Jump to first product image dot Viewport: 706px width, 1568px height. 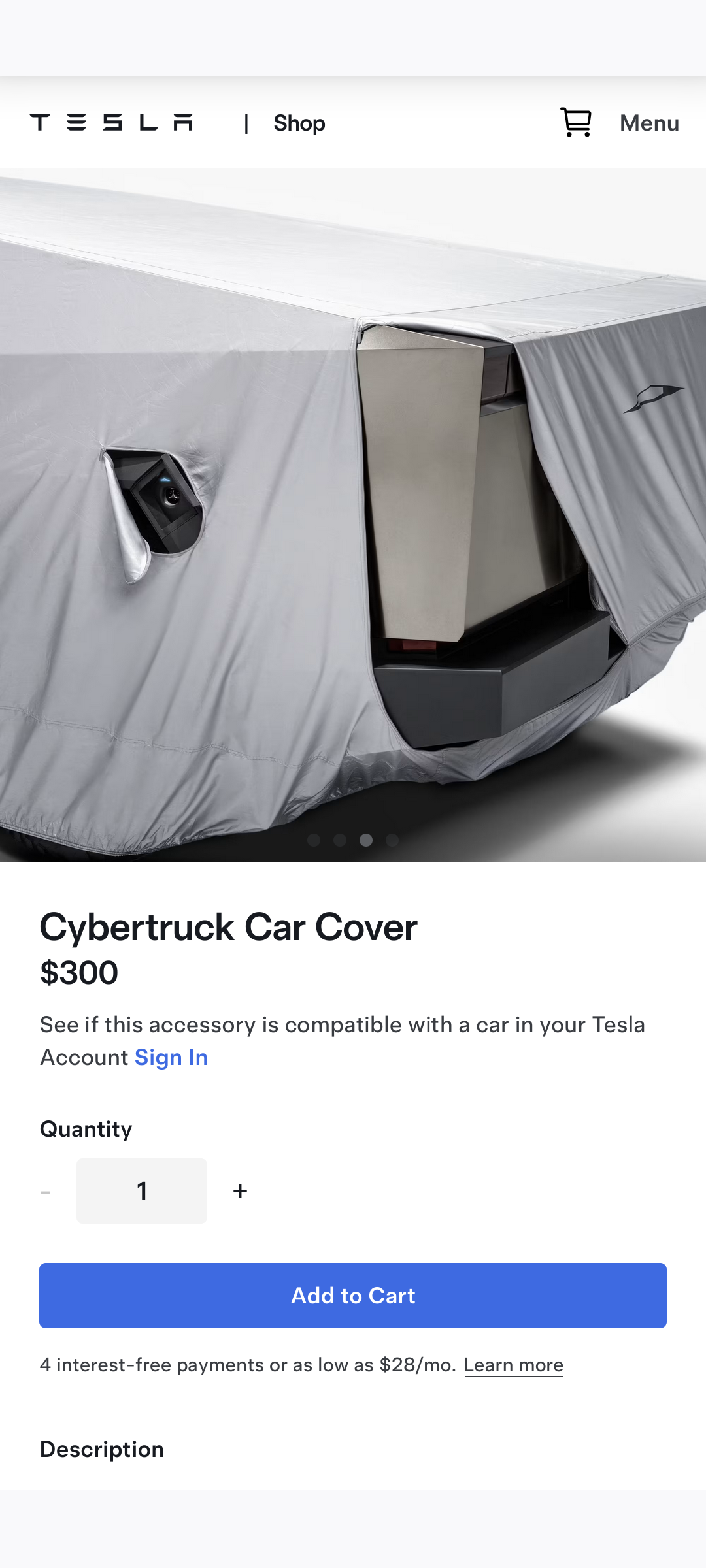pos(314,840)
